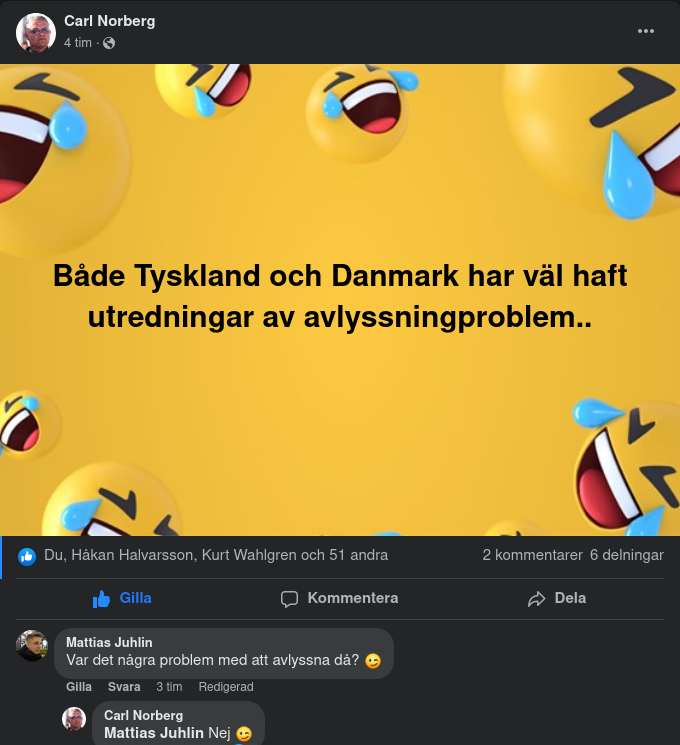
Task: Share the post with Dela
Action: pos(557,598)
